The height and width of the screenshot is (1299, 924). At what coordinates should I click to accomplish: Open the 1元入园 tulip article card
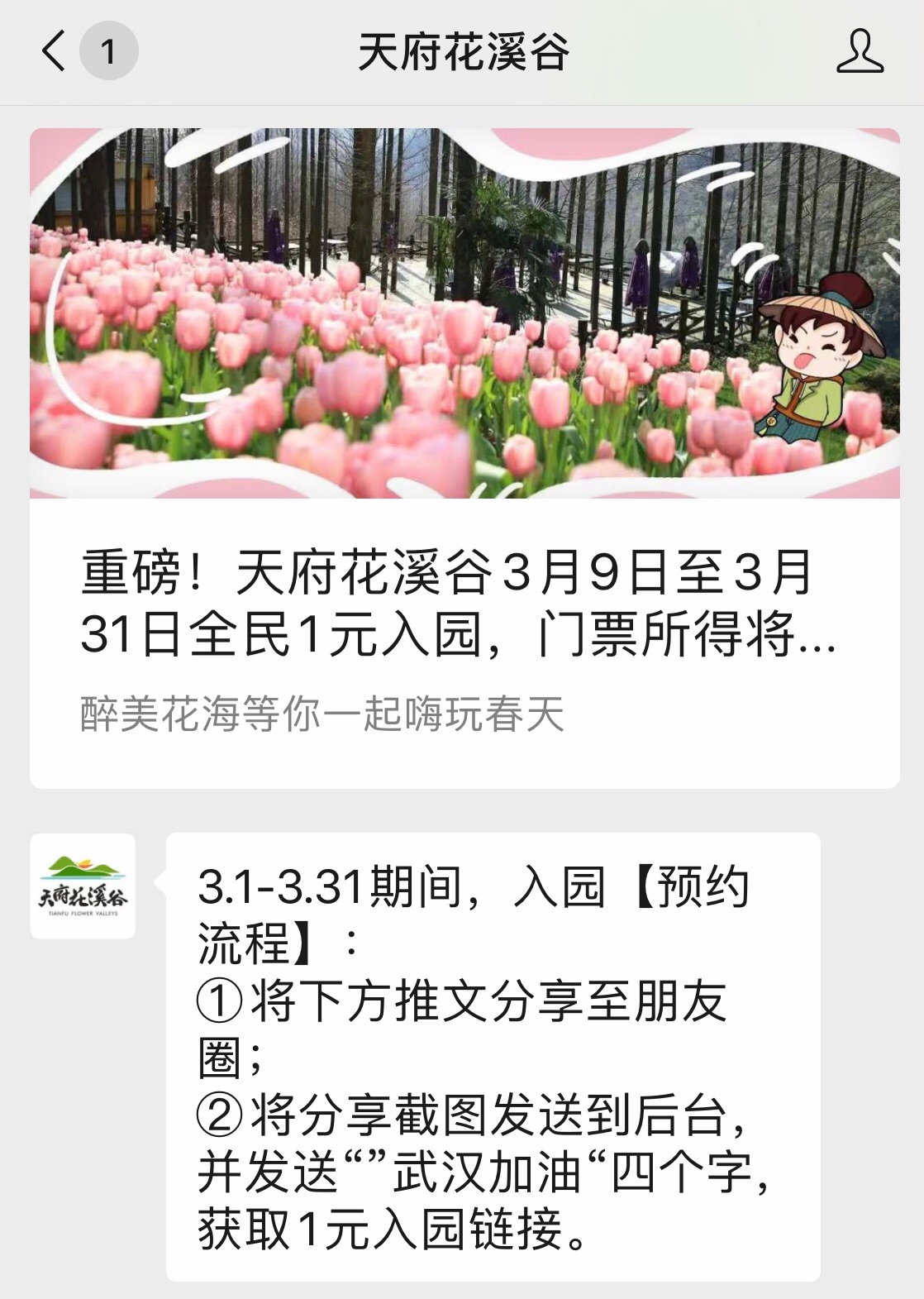(464, 456)
